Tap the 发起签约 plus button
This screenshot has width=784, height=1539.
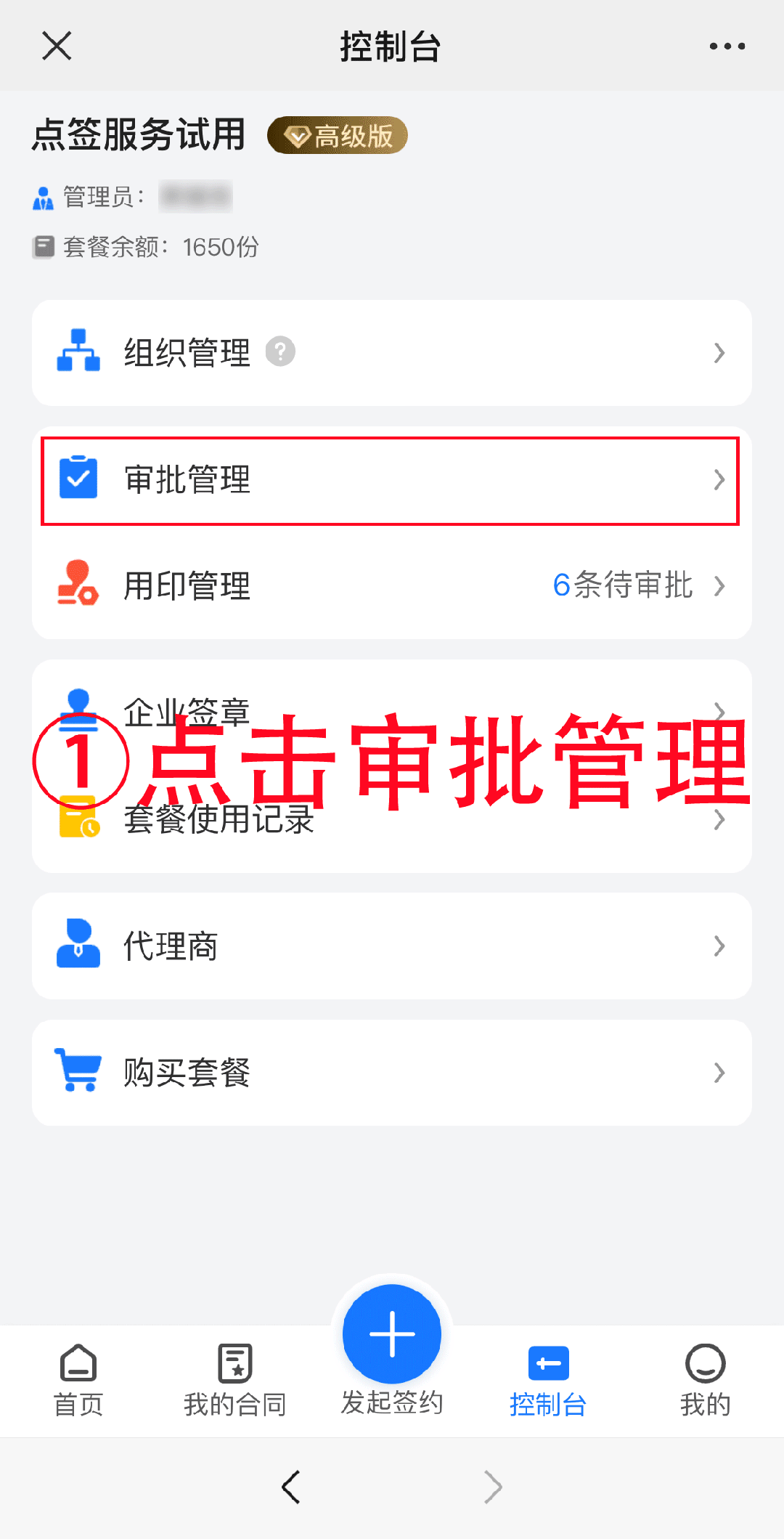tap(392, 1335)
